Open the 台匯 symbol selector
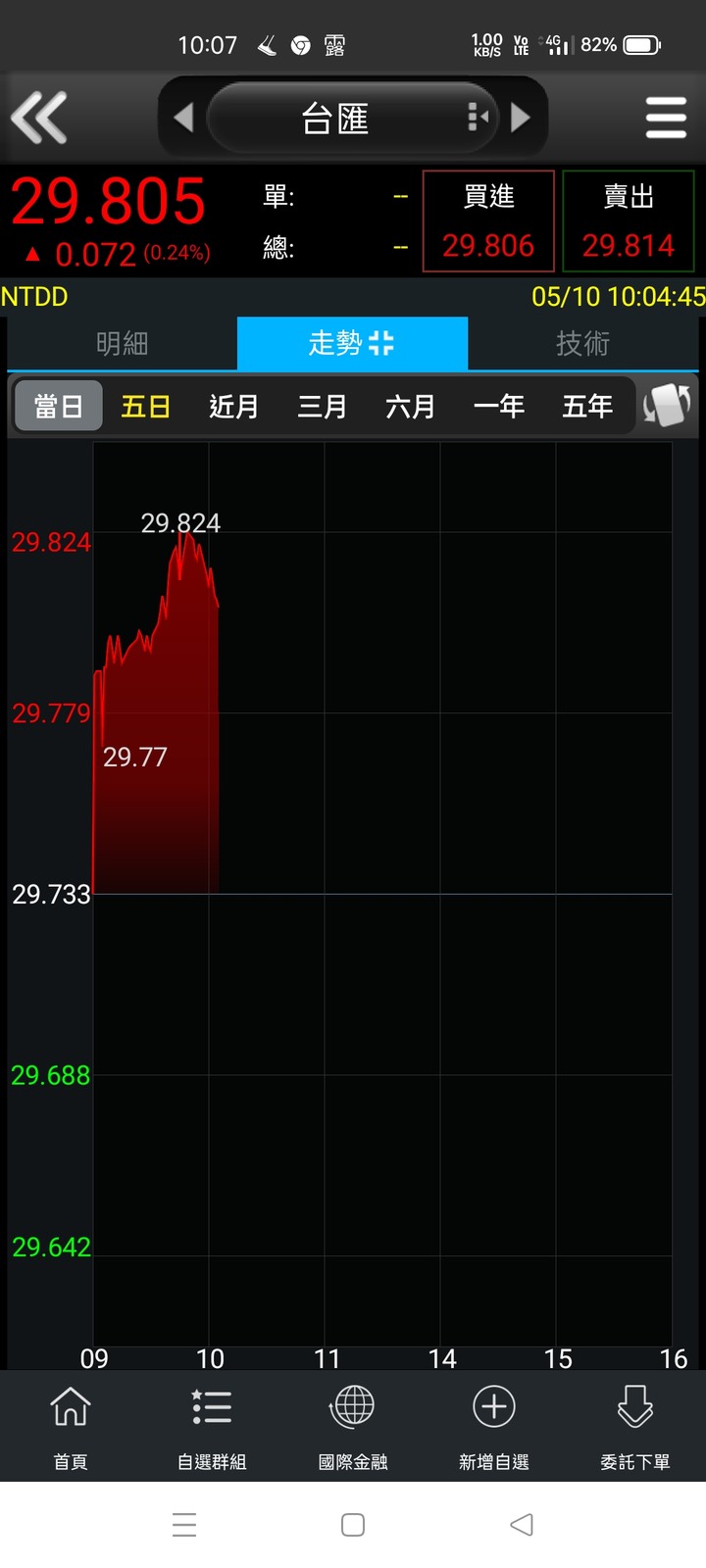Viewport: 706px width, 1568px height. (353, 119)
